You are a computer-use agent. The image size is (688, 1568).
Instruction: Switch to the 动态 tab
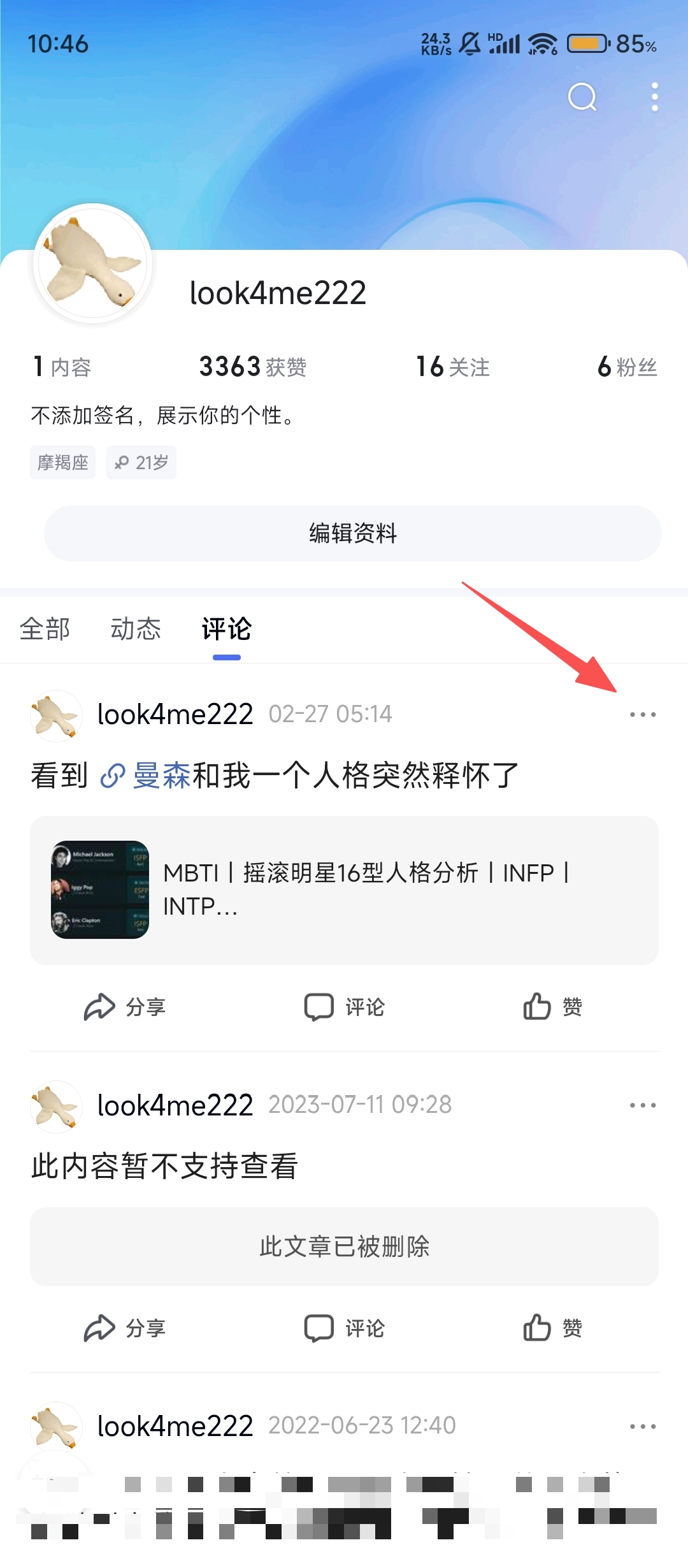136,629
